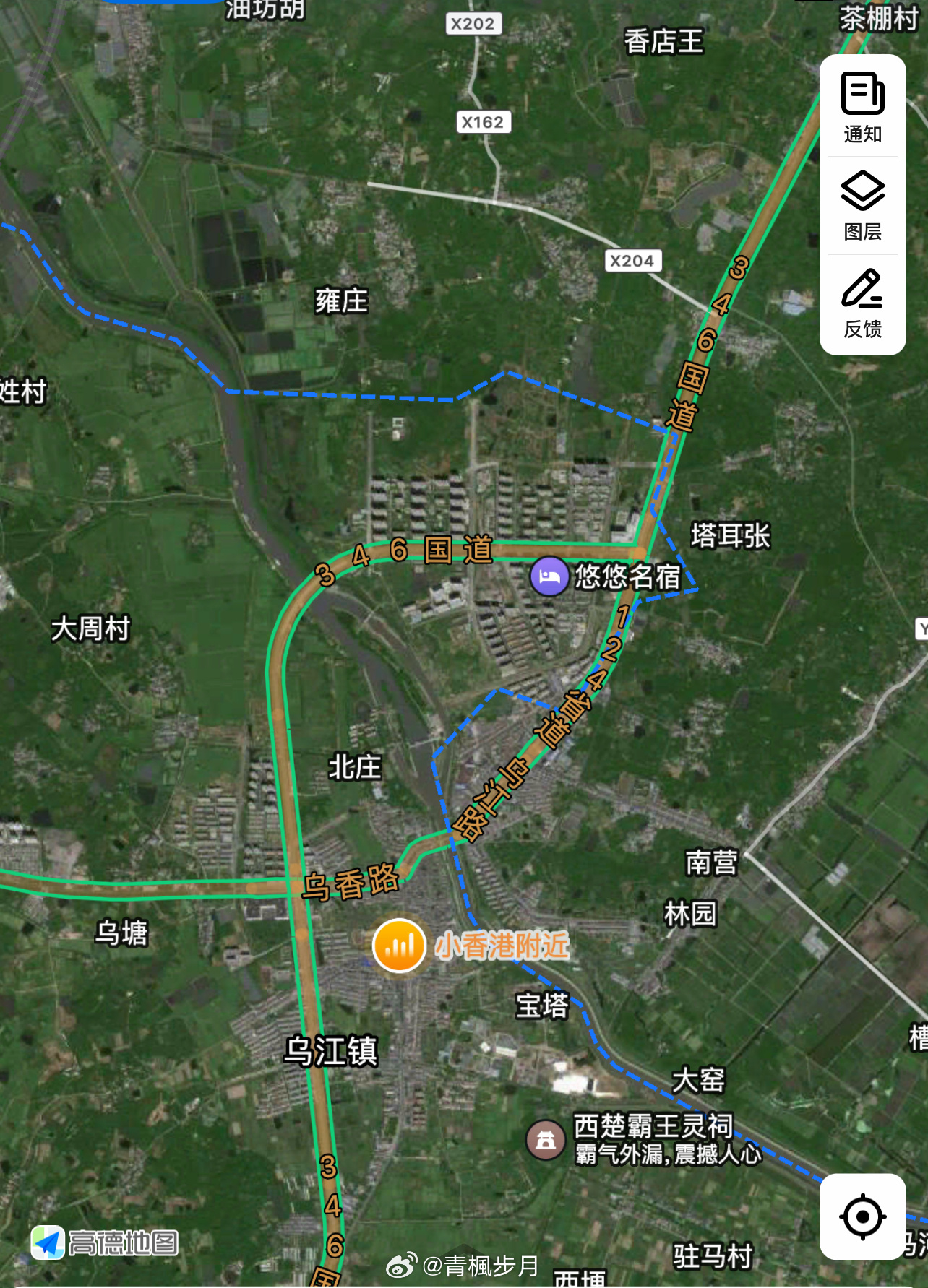This screenshot has height=1288, width=928.
Task: Tap 反馈 to send map feedback
Action: (862, 303)
